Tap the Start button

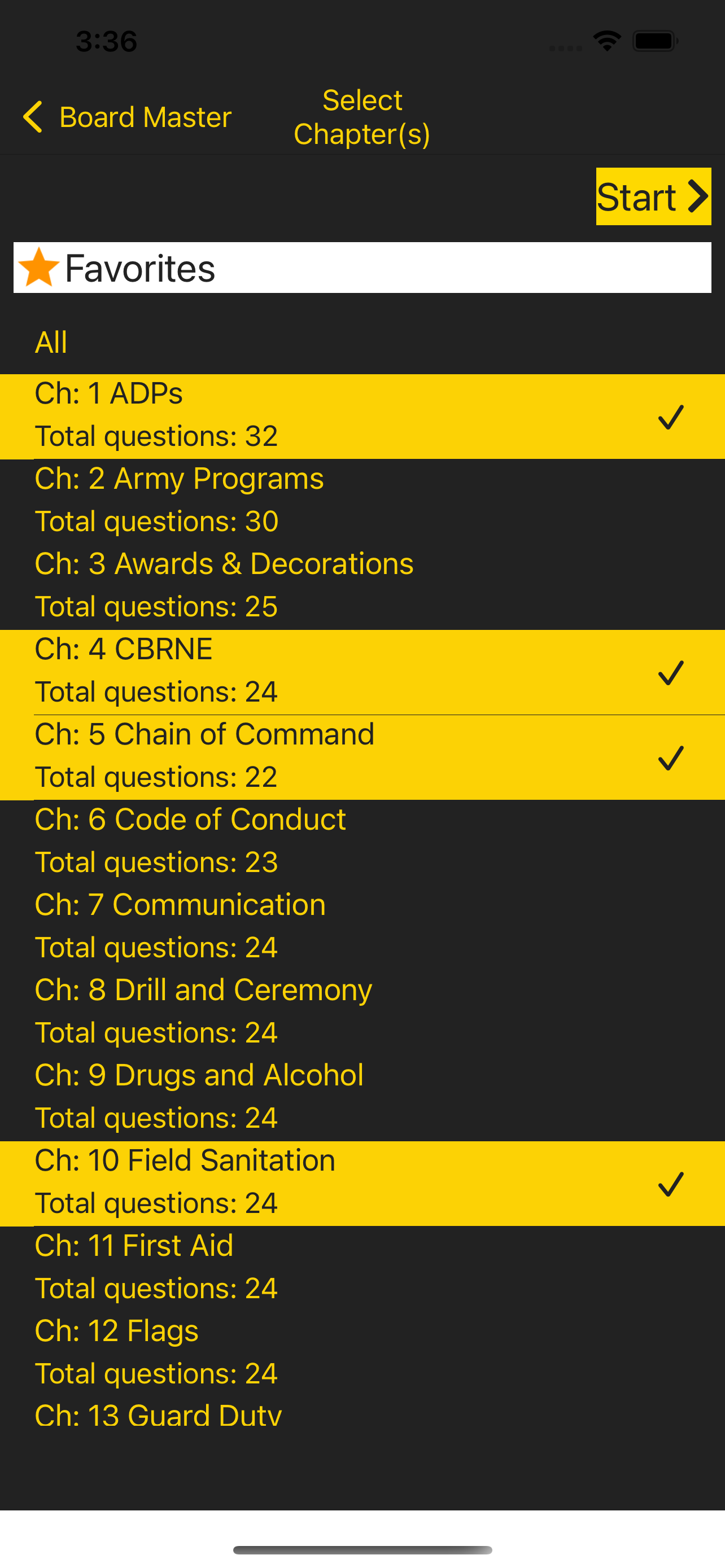click(653, 196)
